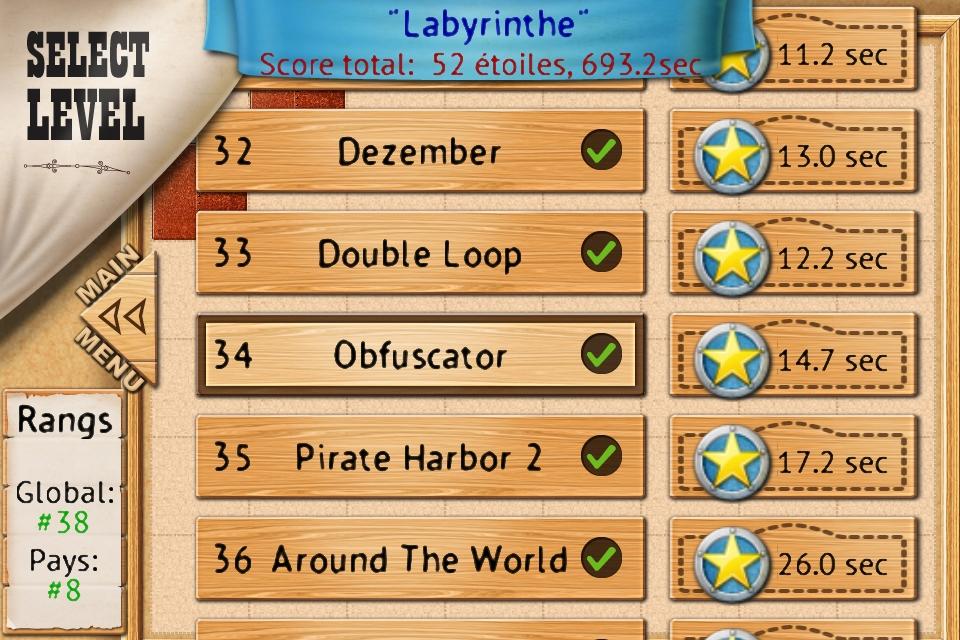Viewport: 960px width, 640px height.
Task: Start level 35 Pirate Harbor 2
Action: click(x=419, y=458)
